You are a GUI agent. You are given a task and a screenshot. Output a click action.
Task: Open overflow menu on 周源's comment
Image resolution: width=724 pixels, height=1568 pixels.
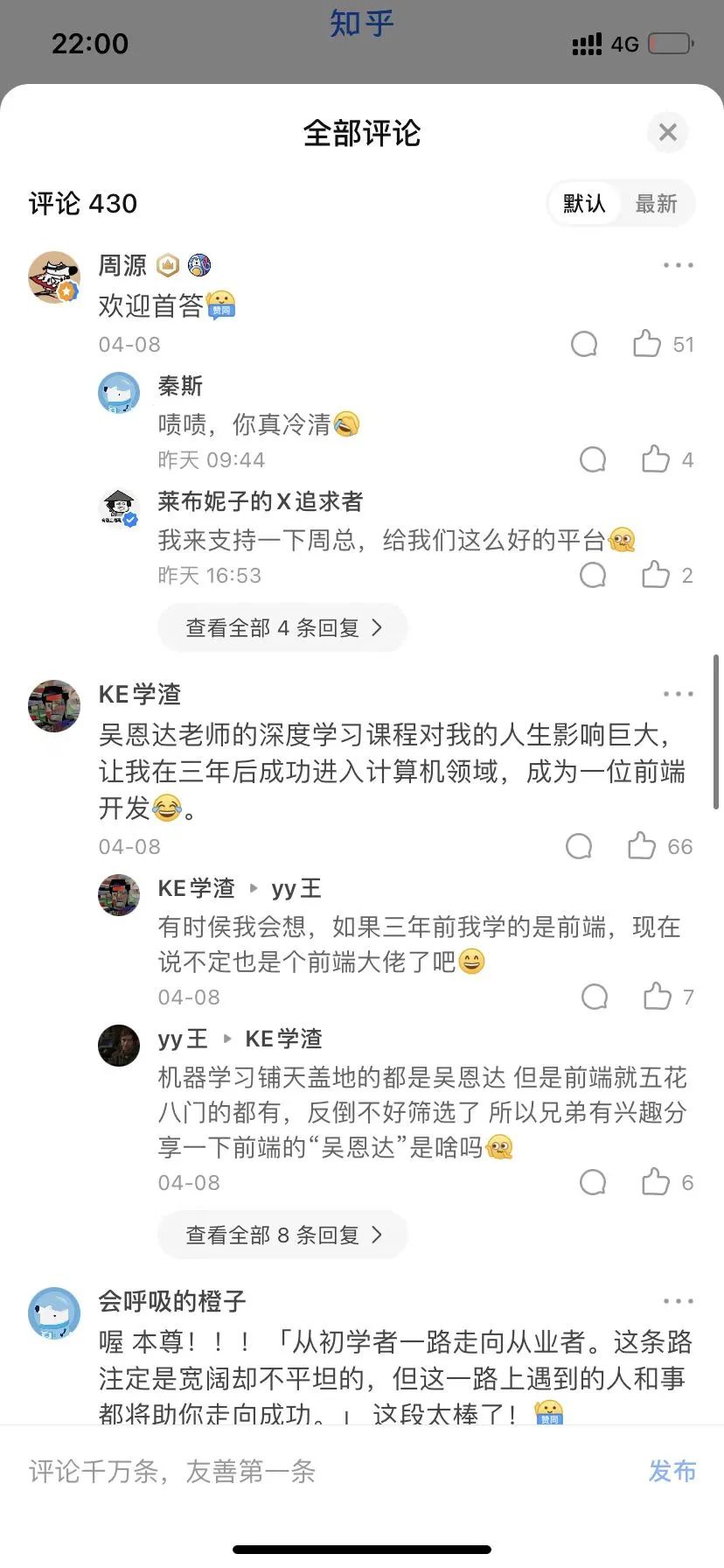(x=678, y=265)
